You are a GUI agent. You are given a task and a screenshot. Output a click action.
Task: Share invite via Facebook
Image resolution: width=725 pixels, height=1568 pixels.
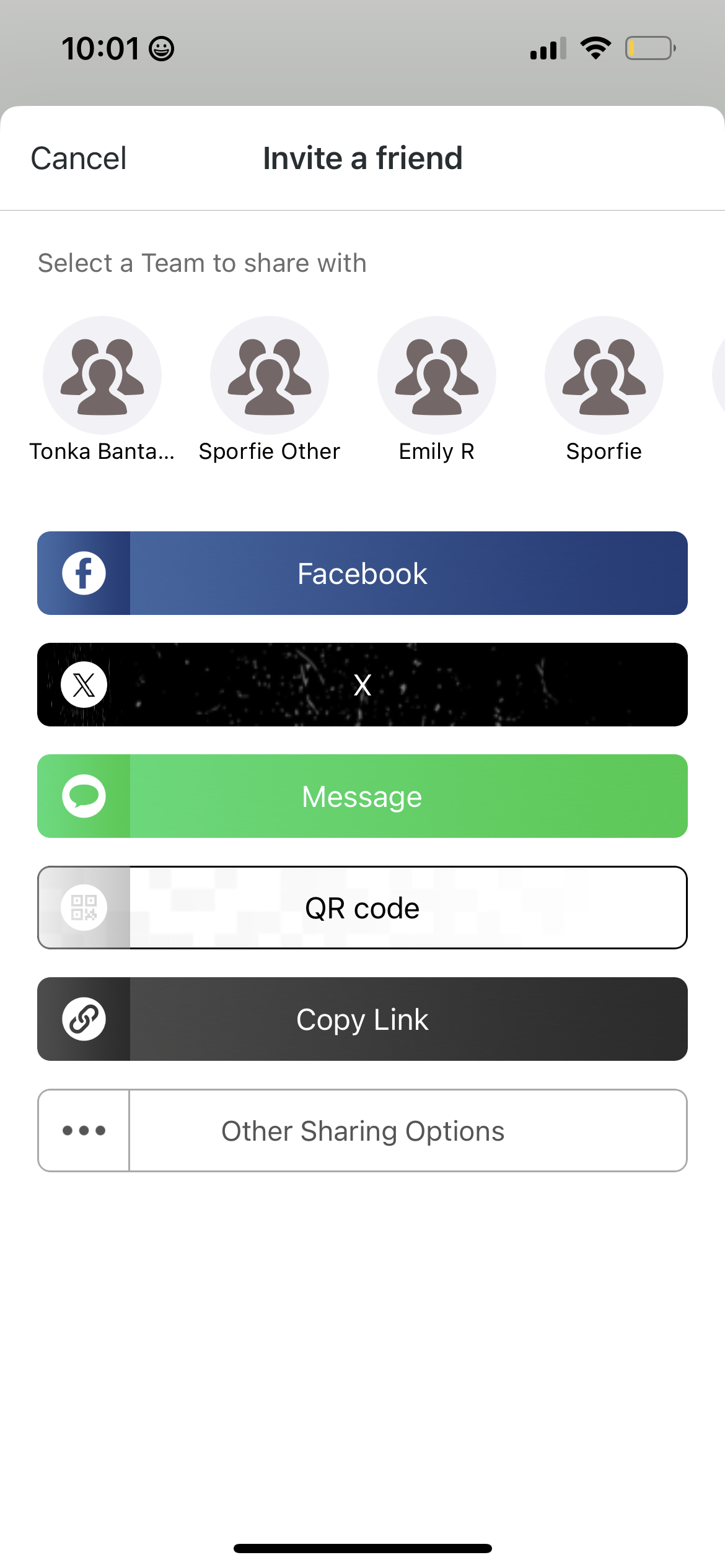click(x=362, y=573)
